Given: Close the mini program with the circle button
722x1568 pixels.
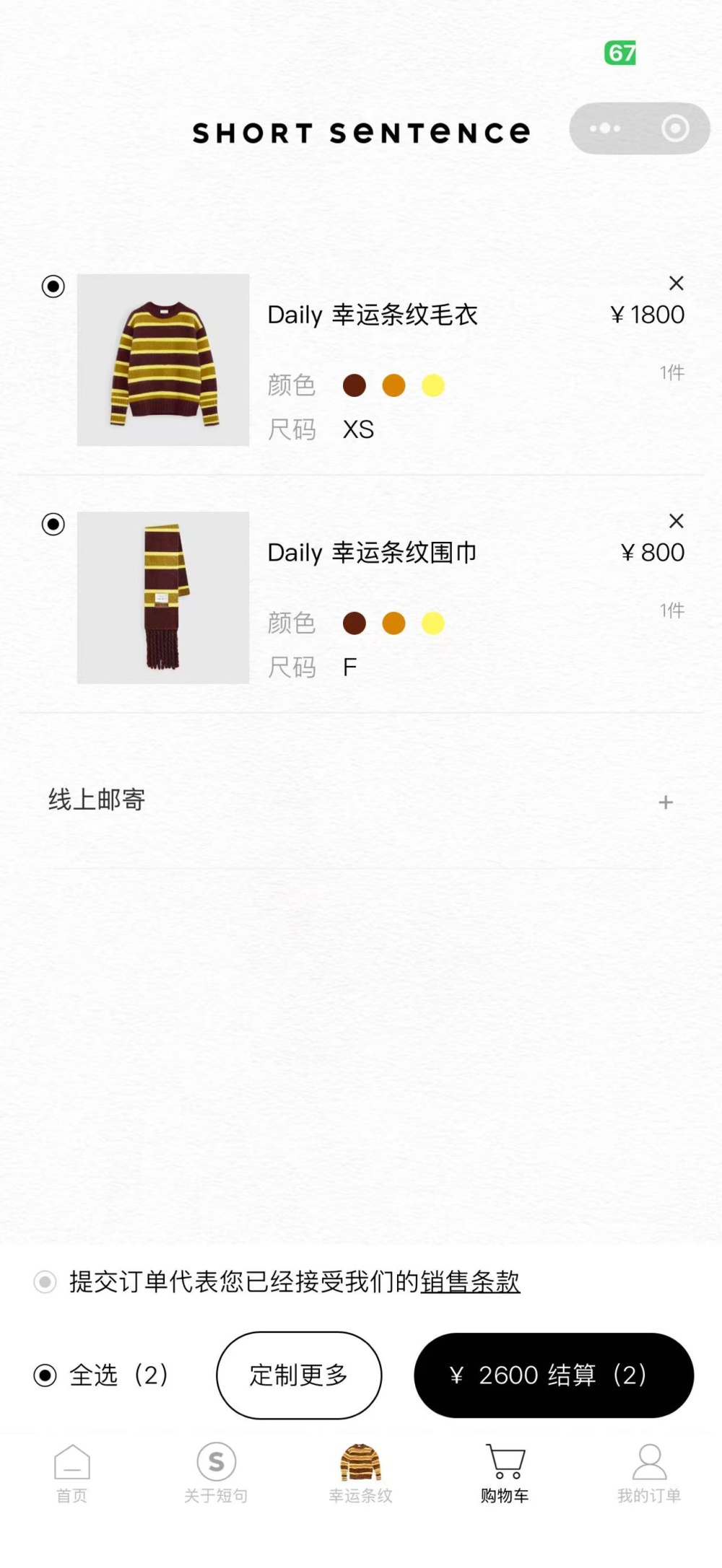Looking at the screenshot, I should (x=675, y=128).
